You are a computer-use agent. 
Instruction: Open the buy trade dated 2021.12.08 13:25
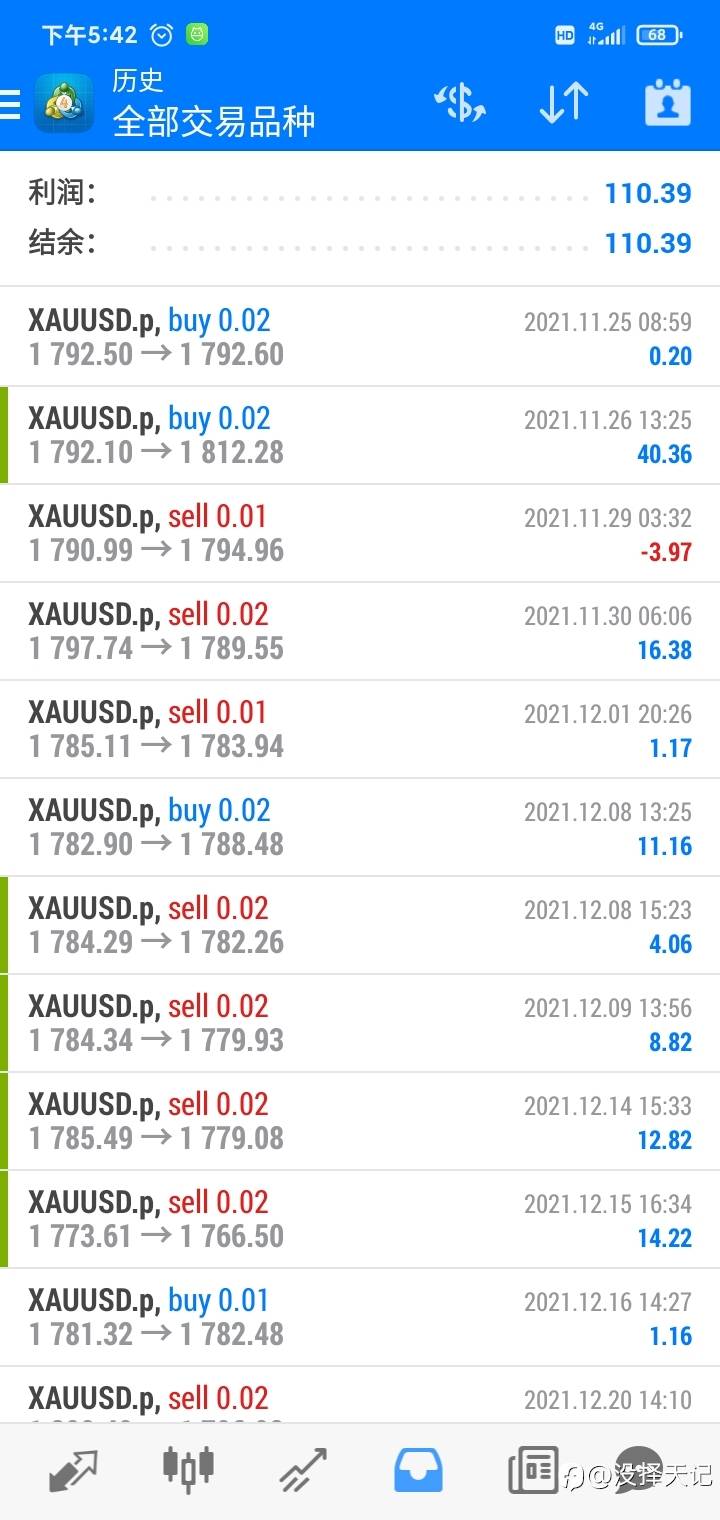click(360, 827)
